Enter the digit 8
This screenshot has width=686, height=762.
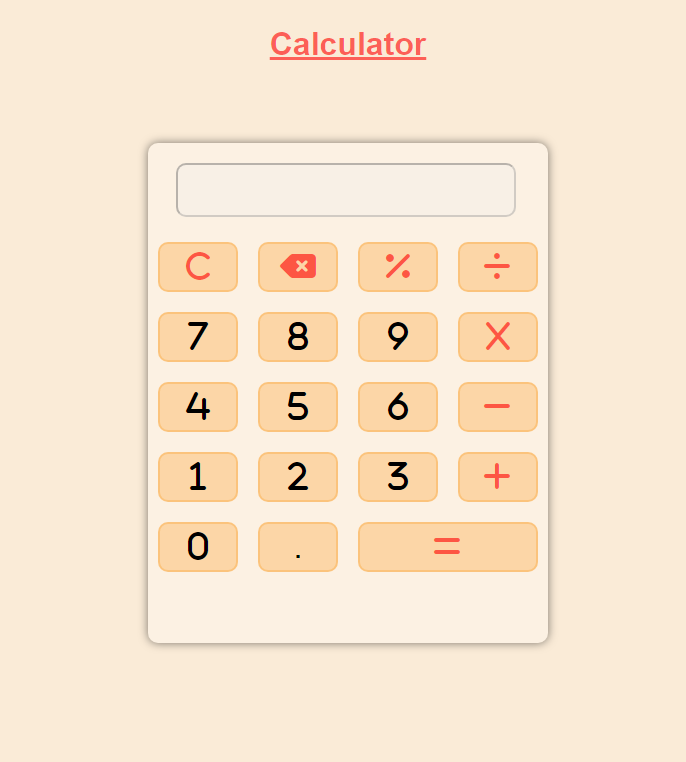click(298, 337)
